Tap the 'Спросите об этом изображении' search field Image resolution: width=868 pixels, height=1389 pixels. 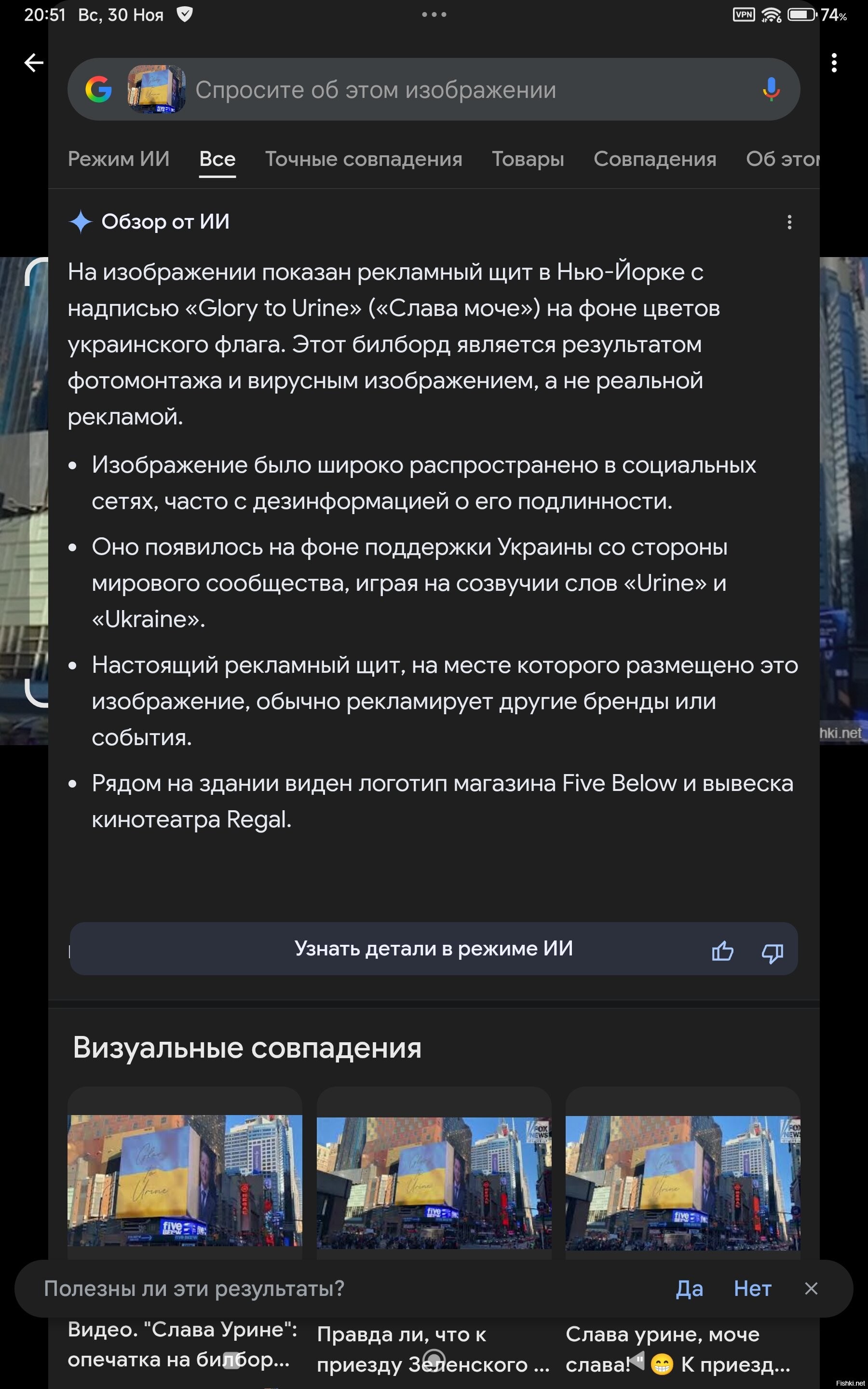[x=459, y=90]
